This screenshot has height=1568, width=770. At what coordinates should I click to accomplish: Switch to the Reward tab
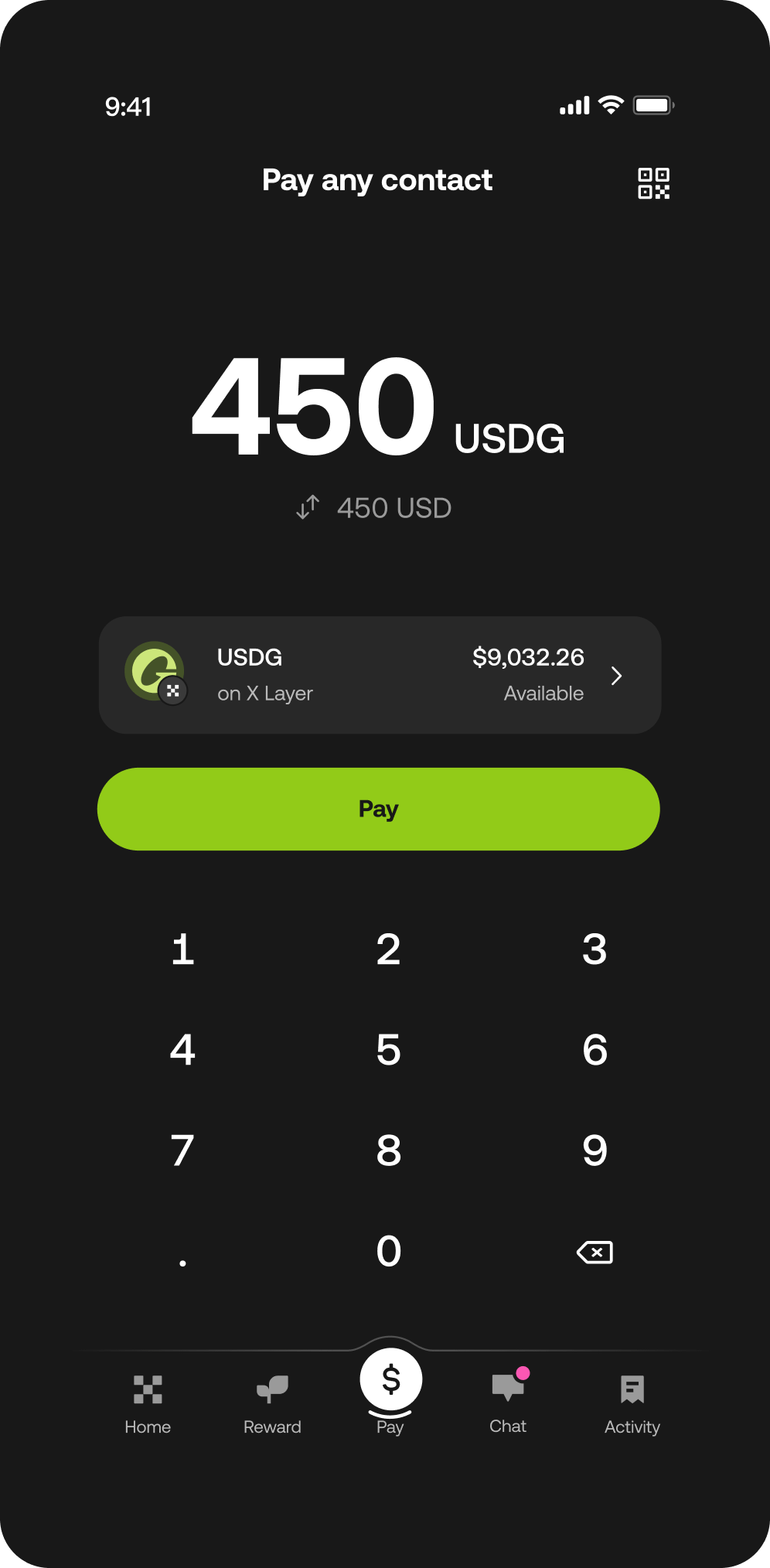[x=272, y=1403]
